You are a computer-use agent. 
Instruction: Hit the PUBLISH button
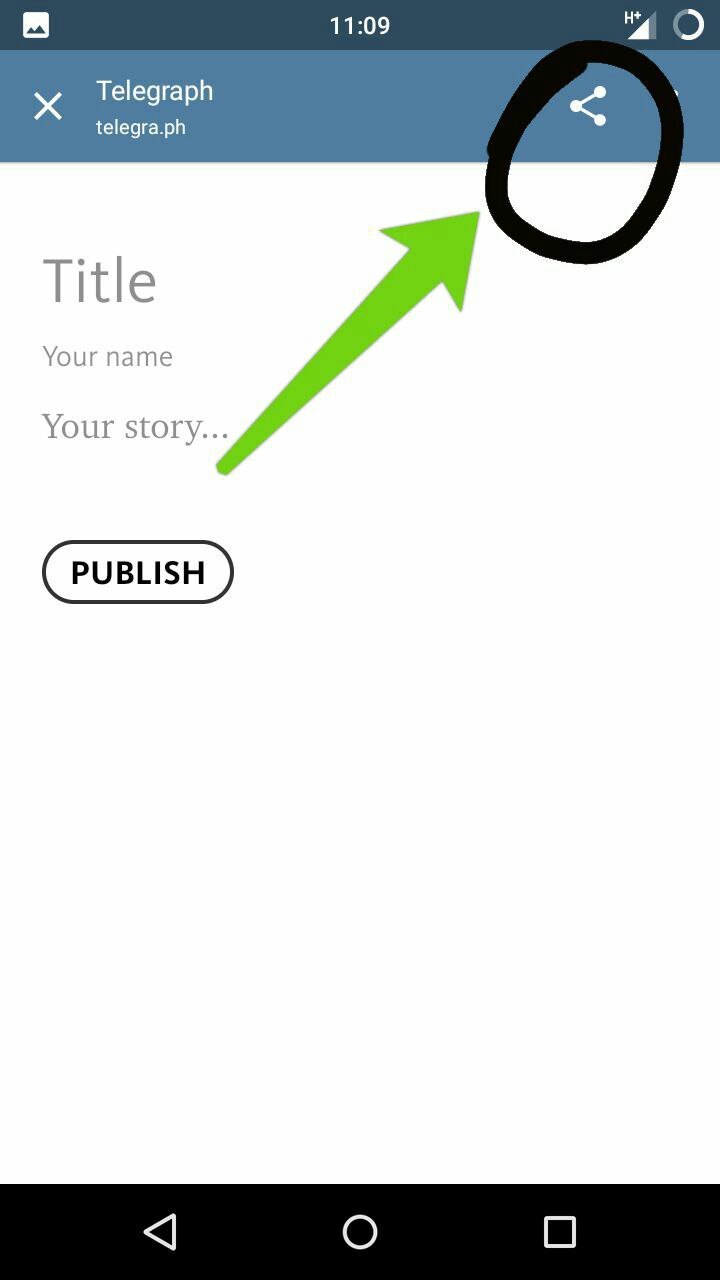(x=138, y=572)
